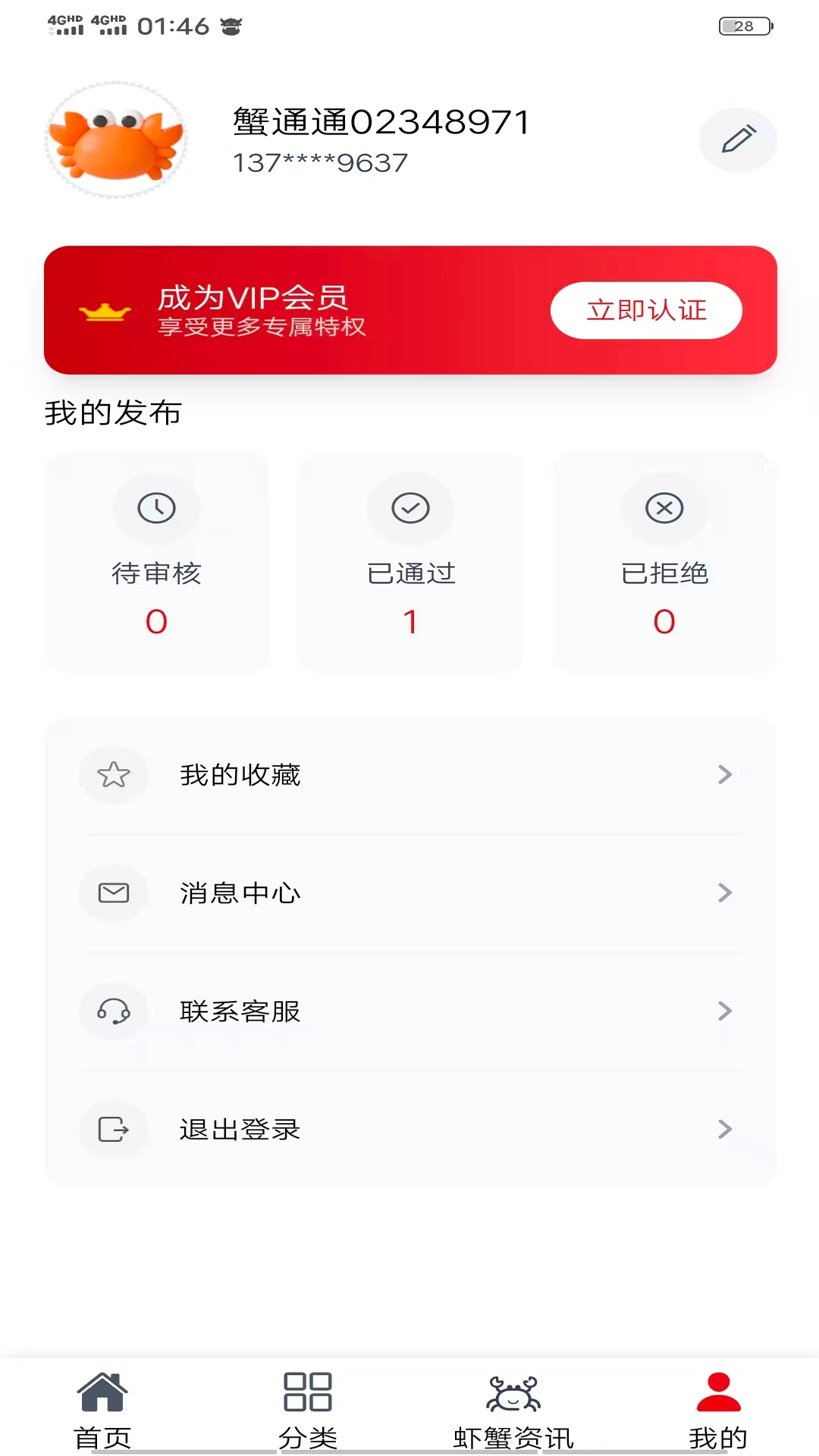
Task: Tap the logout arrow icon
Action: click(x=114, y=1129)
